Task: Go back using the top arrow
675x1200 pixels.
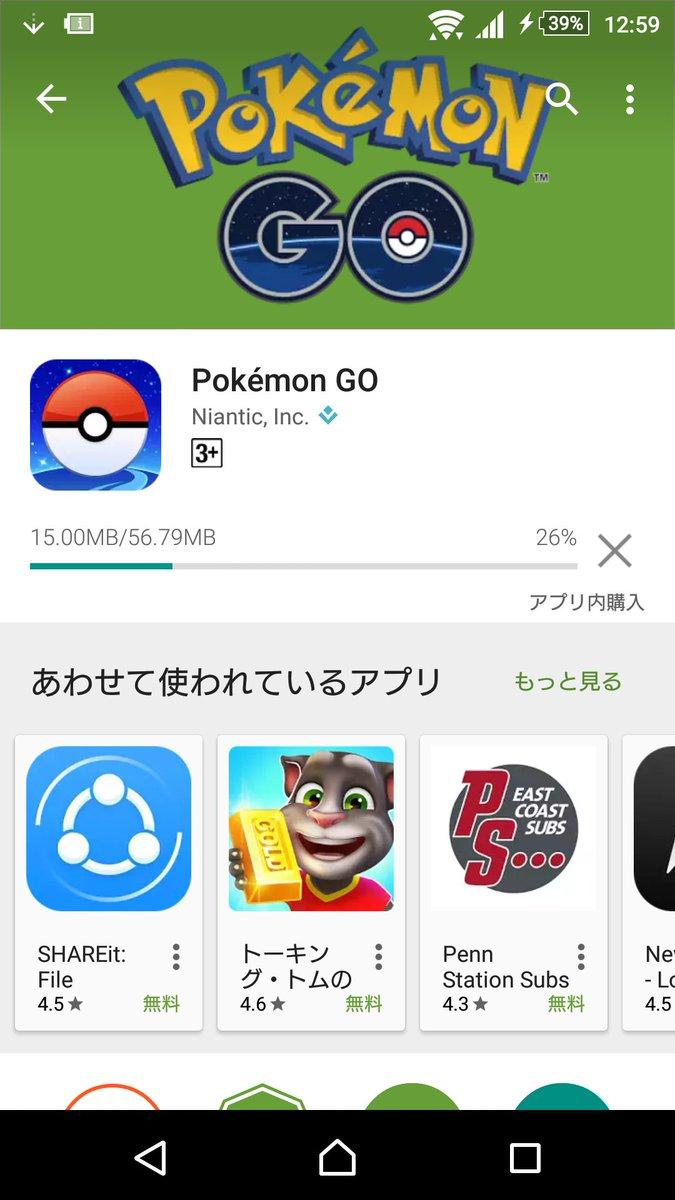Action: point(51,99)
